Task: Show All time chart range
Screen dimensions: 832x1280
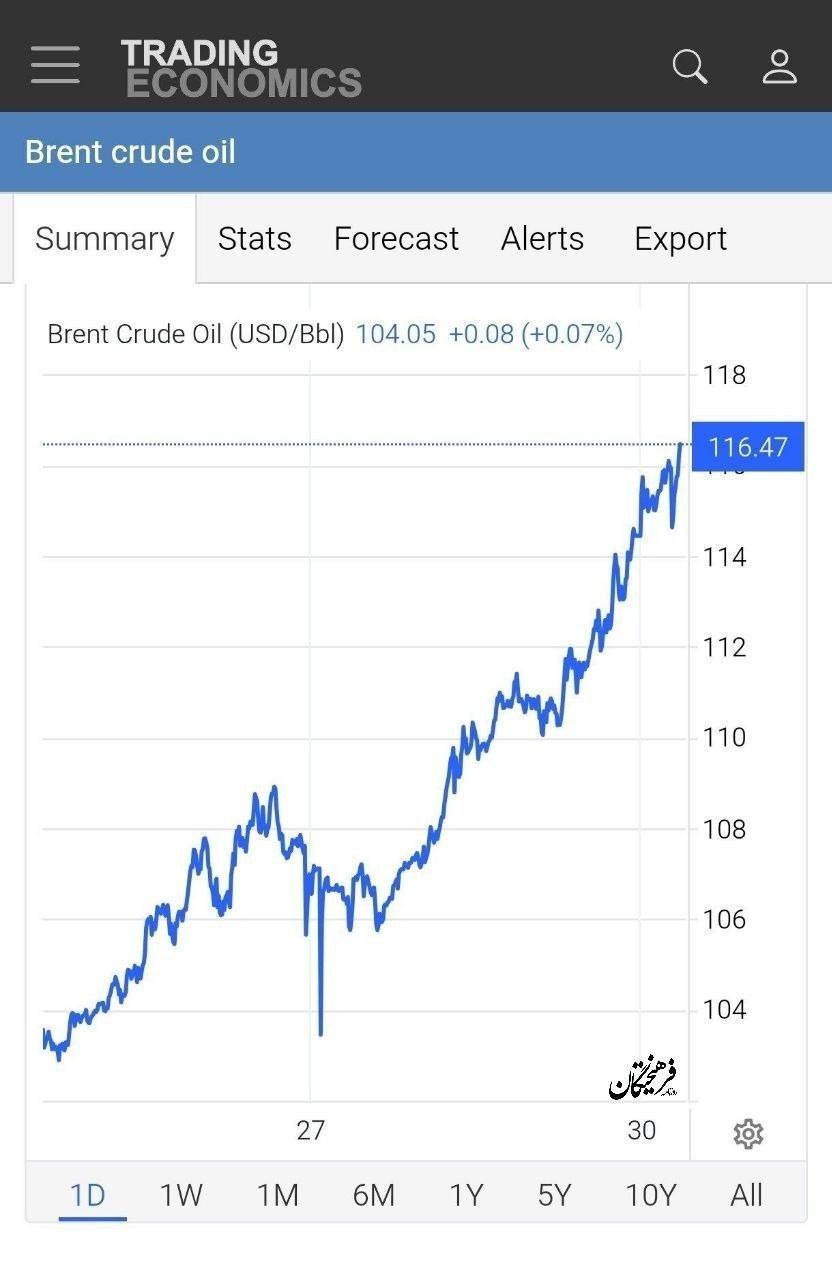Action: click(746, 1195)
